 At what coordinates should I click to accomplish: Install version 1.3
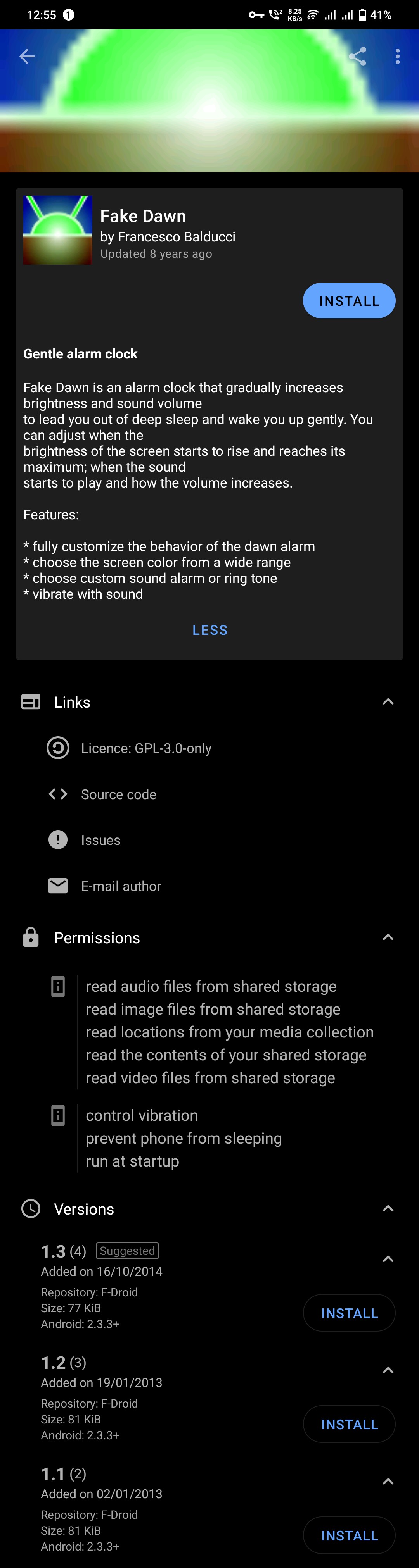(349, 1313)
